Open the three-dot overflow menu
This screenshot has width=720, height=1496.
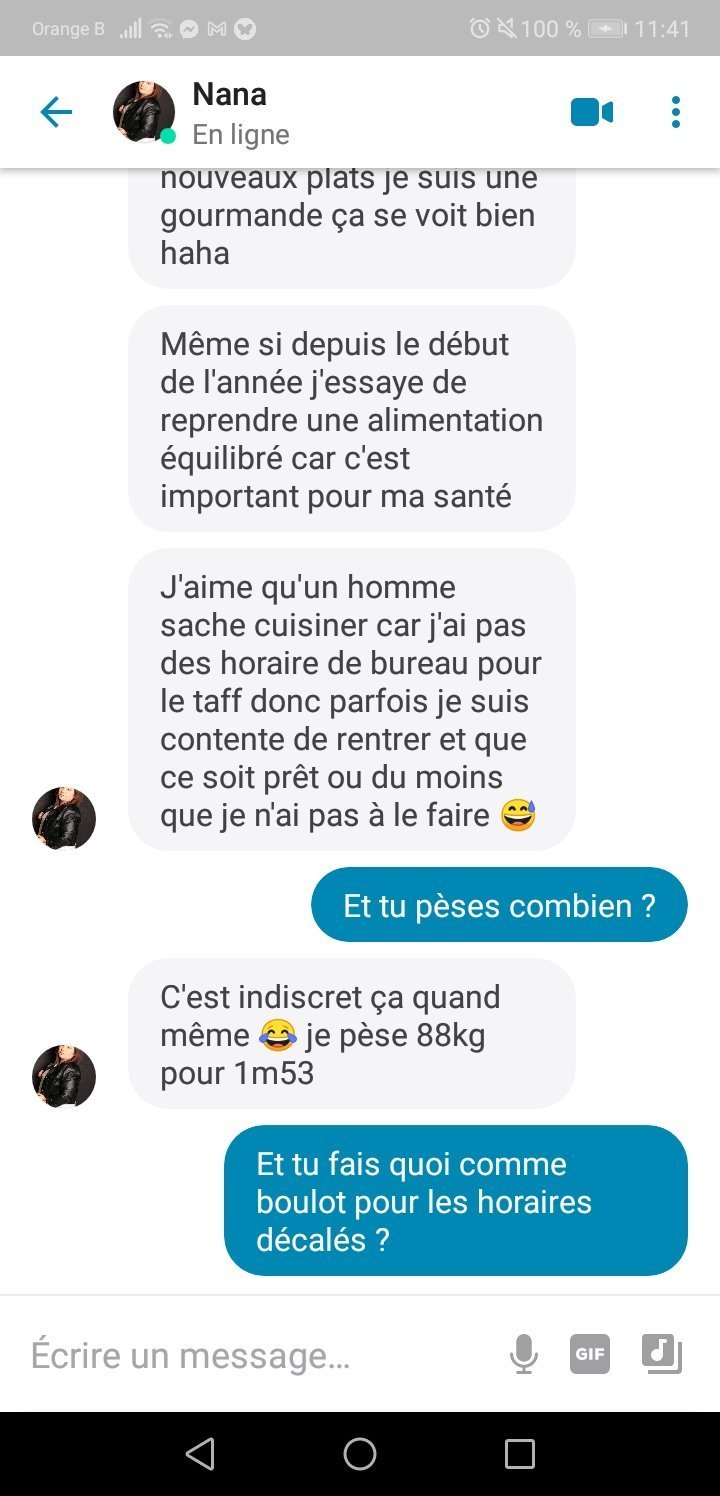coord(676,112)
